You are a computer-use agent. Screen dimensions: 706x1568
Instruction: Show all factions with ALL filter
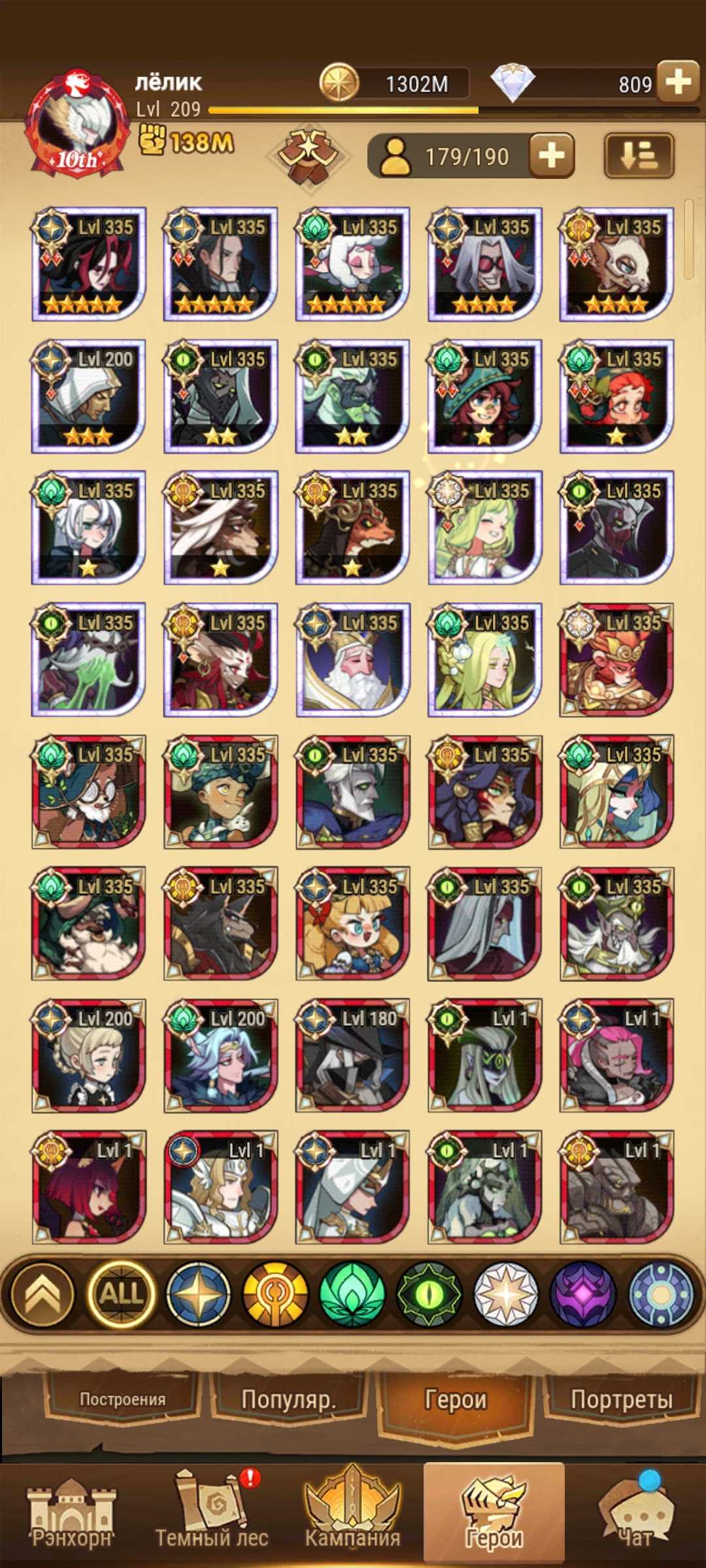(x=120, y=1294)
